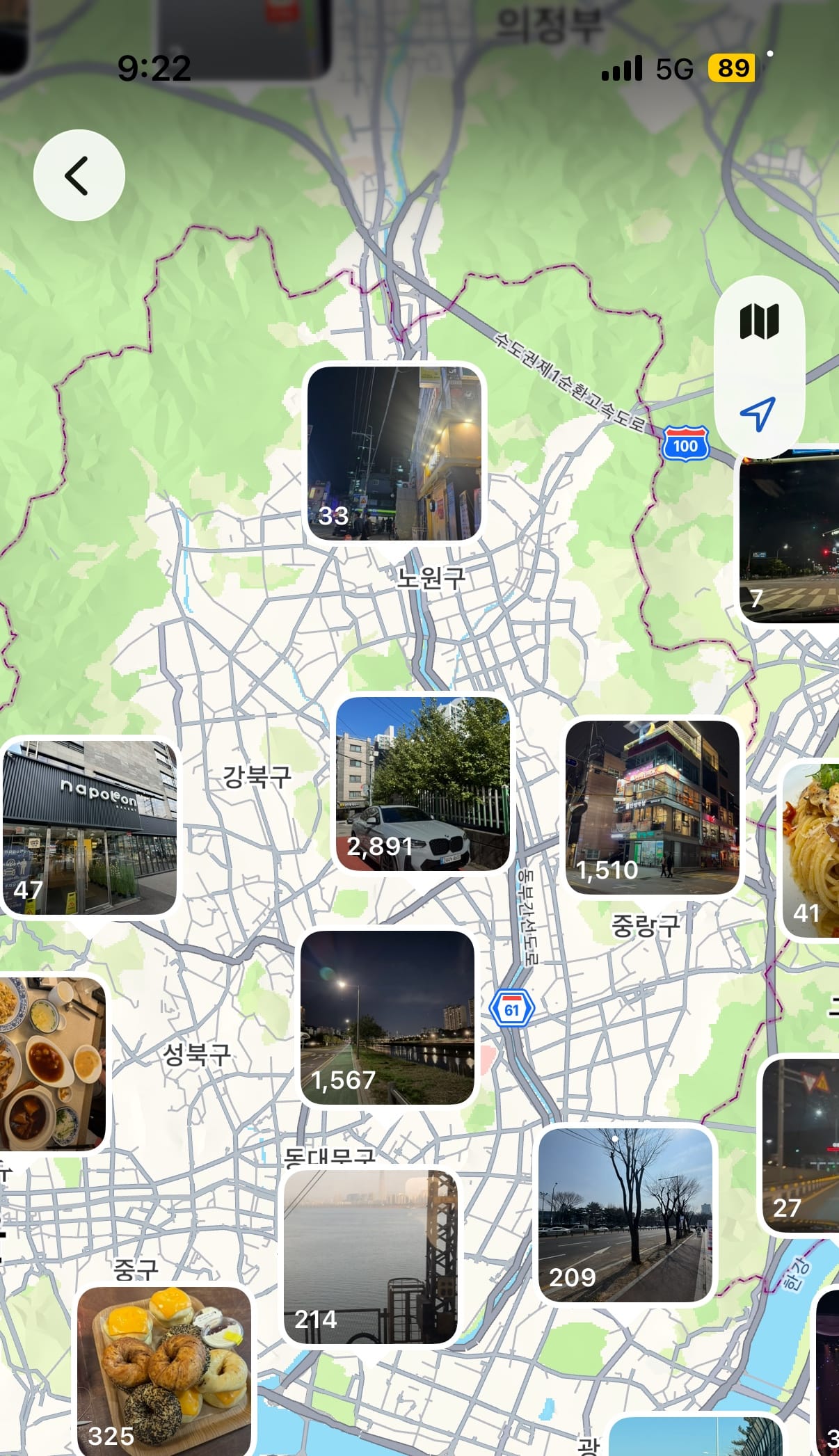This screenshot has width=839, height=1456.
Task: Open the 214-photo river view cluster
Action: coord(371,1257)
